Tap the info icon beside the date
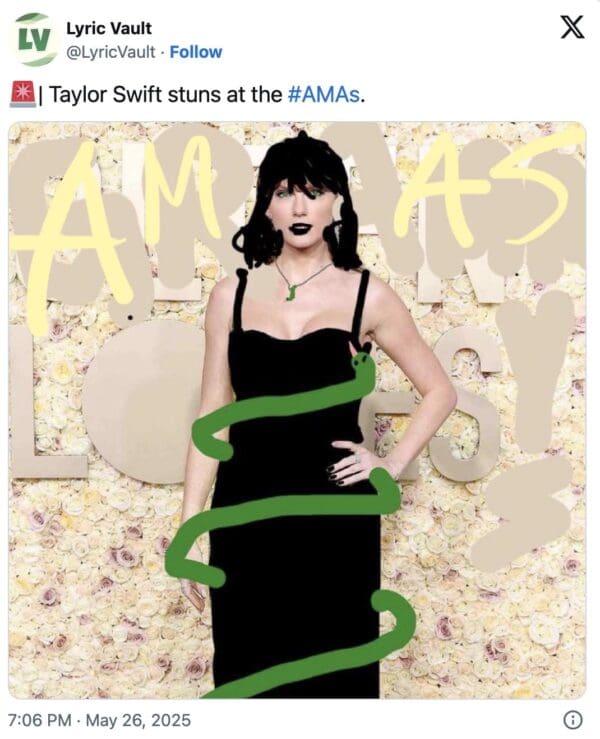 pos(573,720)
